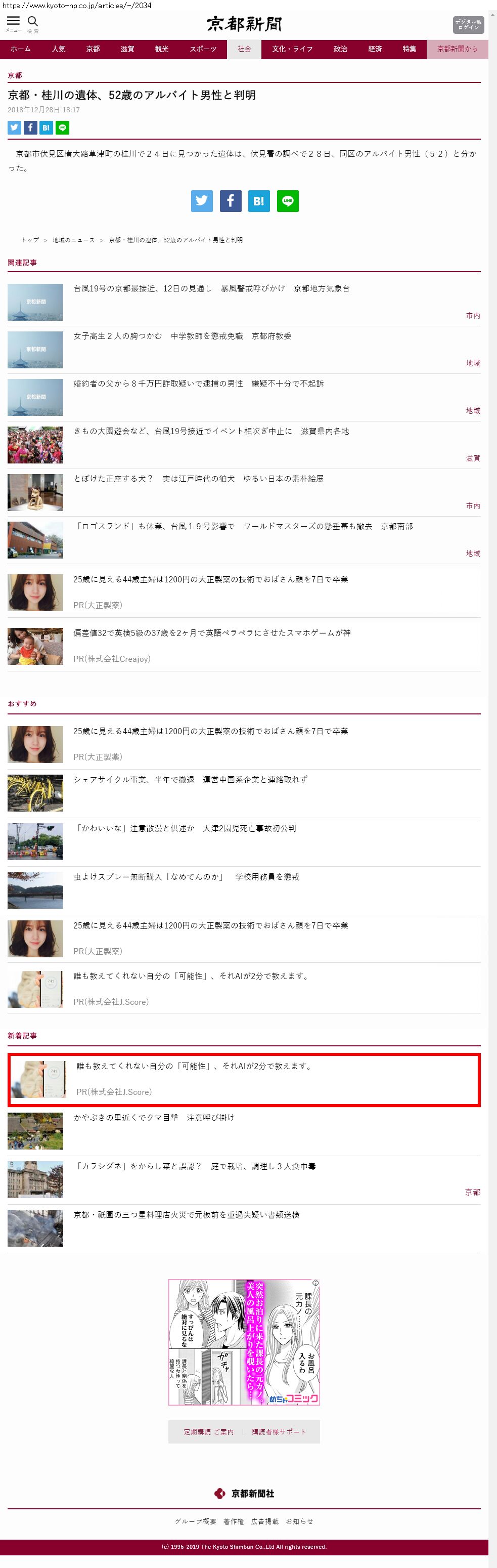Screen dimensions: 497x1568
Task: Open the シェアサイクル事業 article
Action: 191,780
